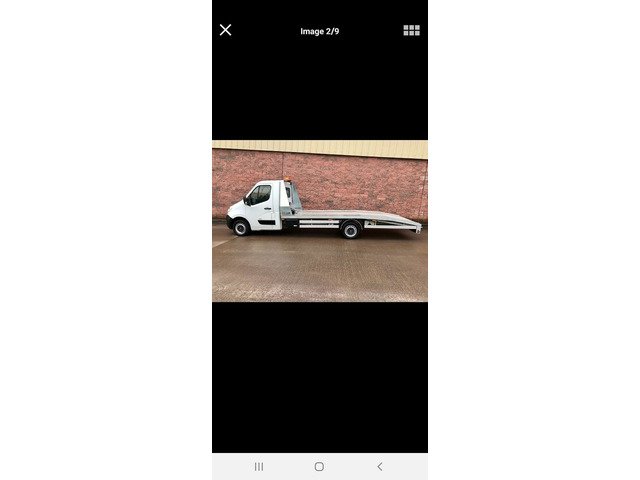Viewport: 640px width, 480px height.
Task: Go to the home screen
Action: click(319, 466)
